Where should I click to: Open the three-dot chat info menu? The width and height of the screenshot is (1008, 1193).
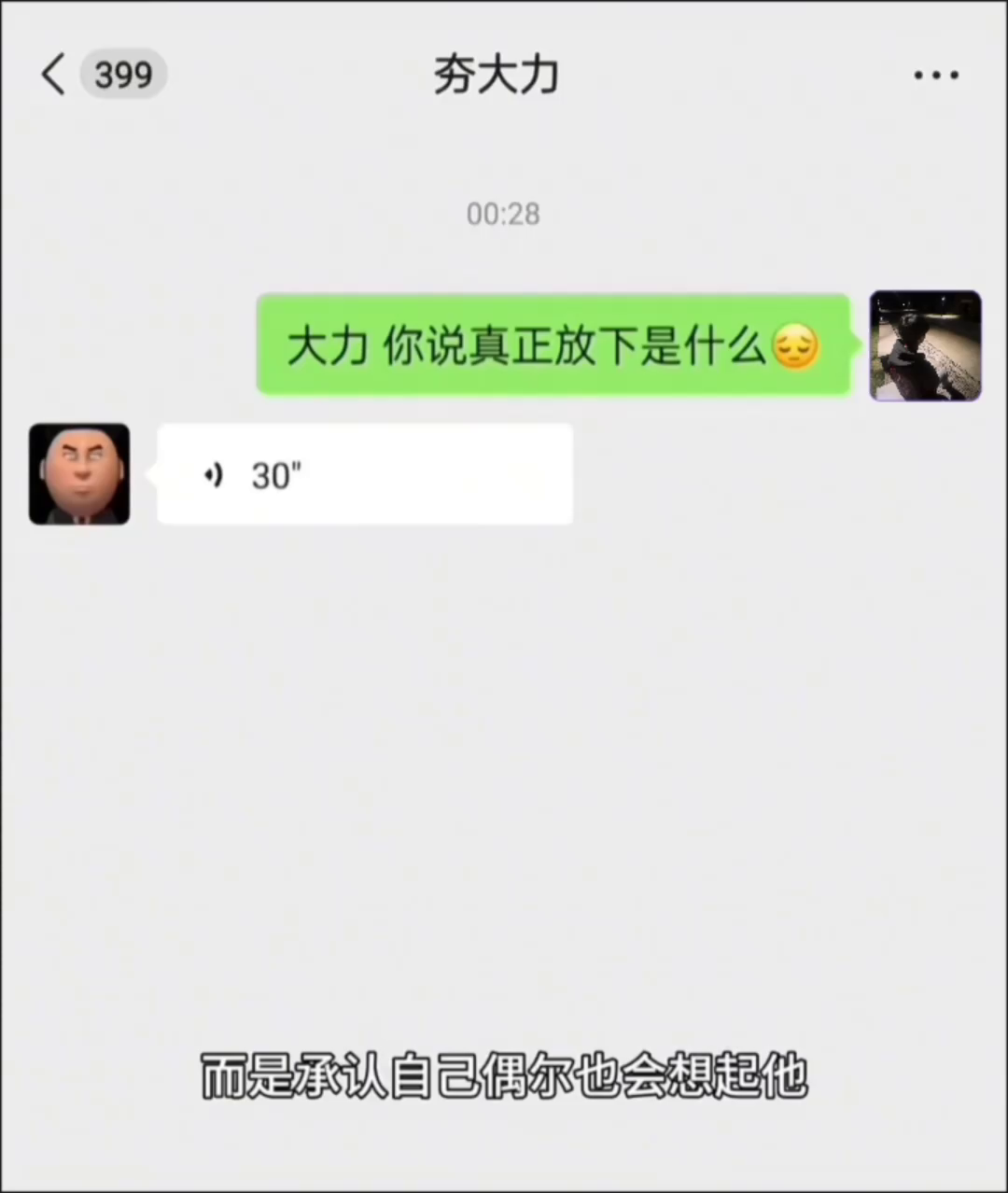pyautogui.click(x=935, y=75)
